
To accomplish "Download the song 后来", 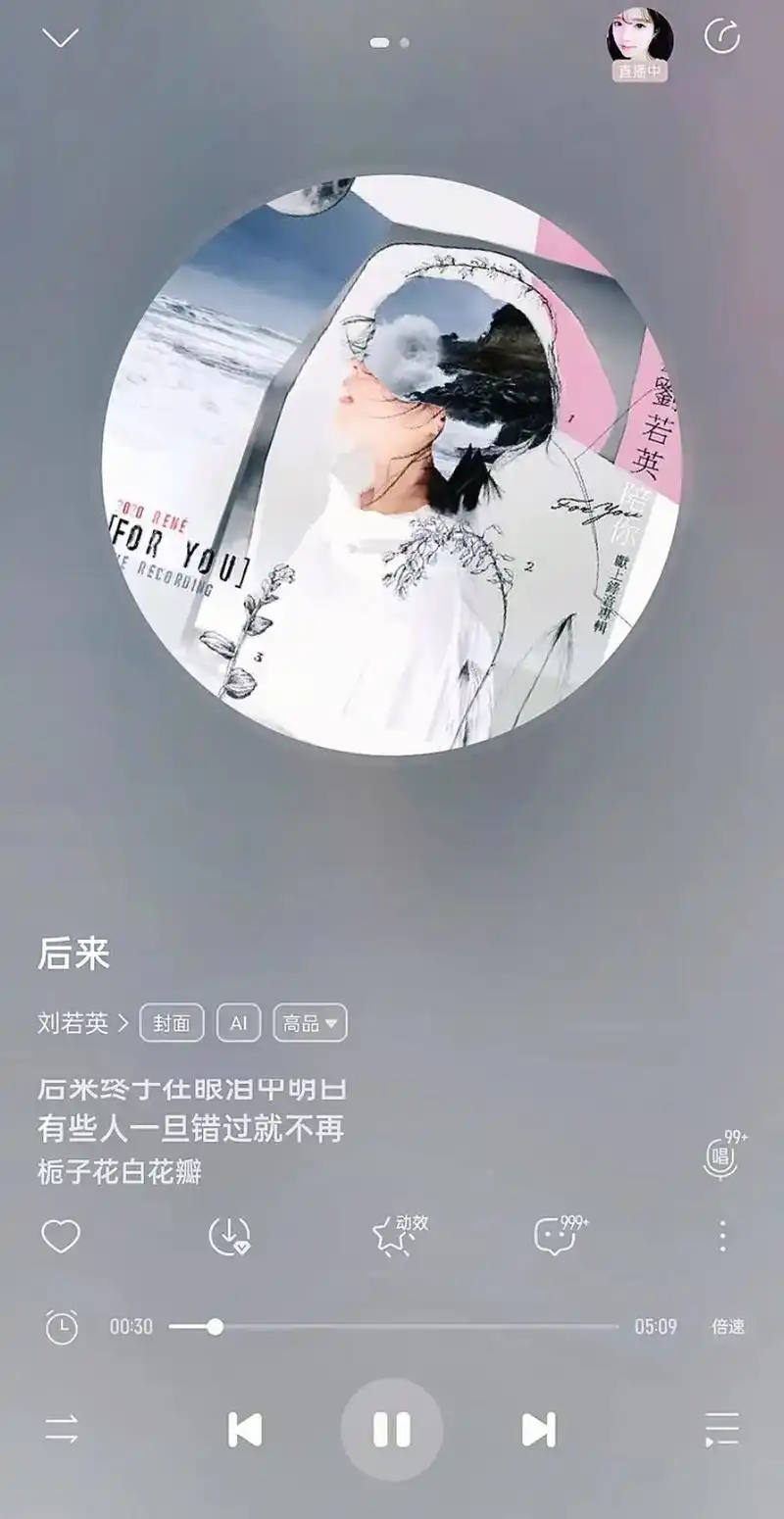I will point(229,1237).
